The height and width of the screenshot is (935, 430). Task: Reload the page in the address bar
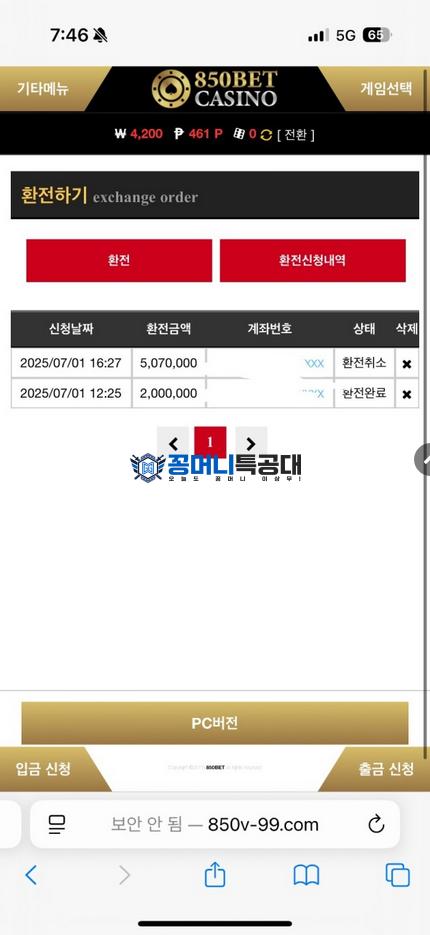coord(376,825)
